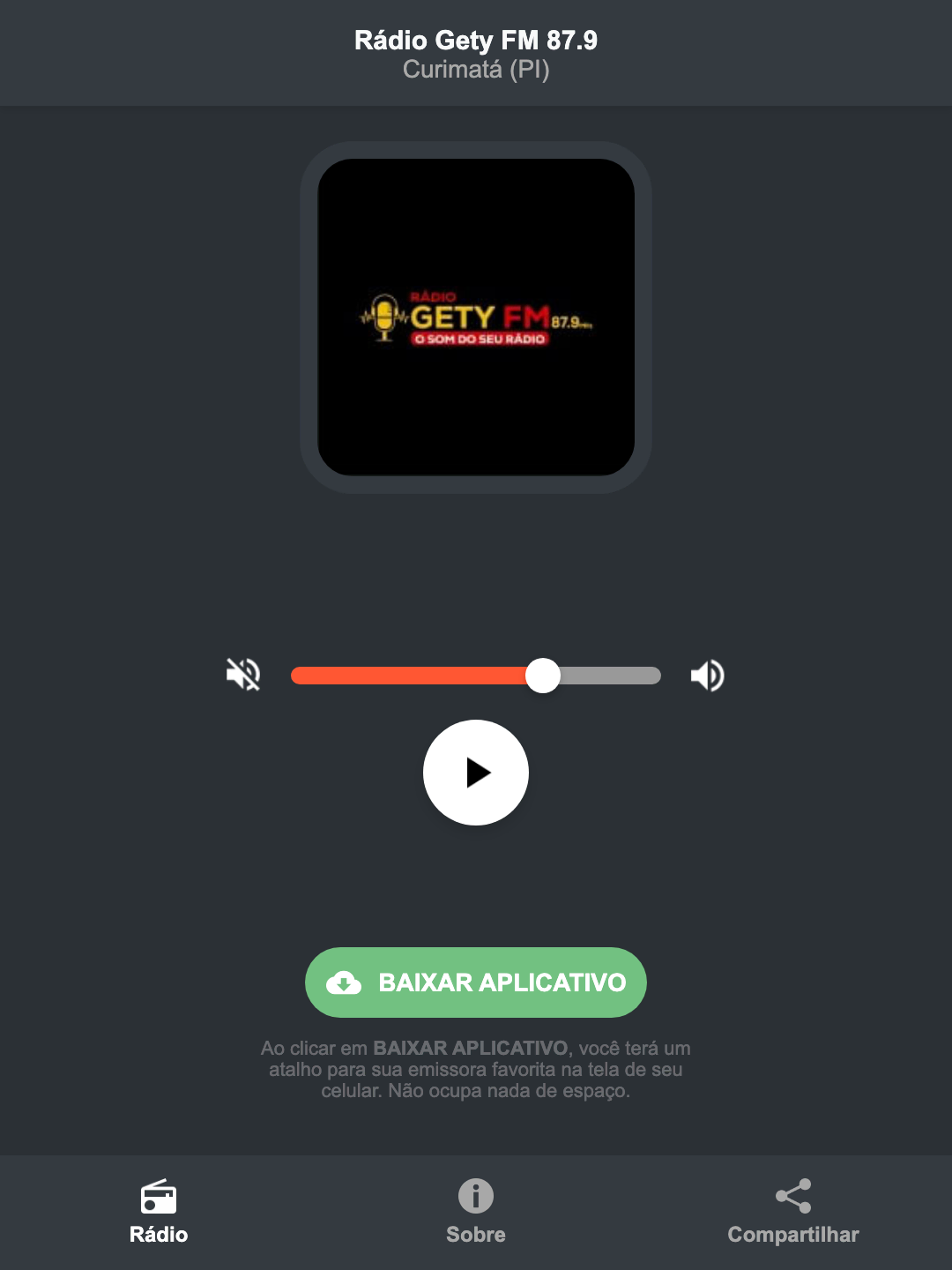This screenshot has height=1270, width=952.
Task: Click the speaker icon to raise volume
Action: (707, 675)
